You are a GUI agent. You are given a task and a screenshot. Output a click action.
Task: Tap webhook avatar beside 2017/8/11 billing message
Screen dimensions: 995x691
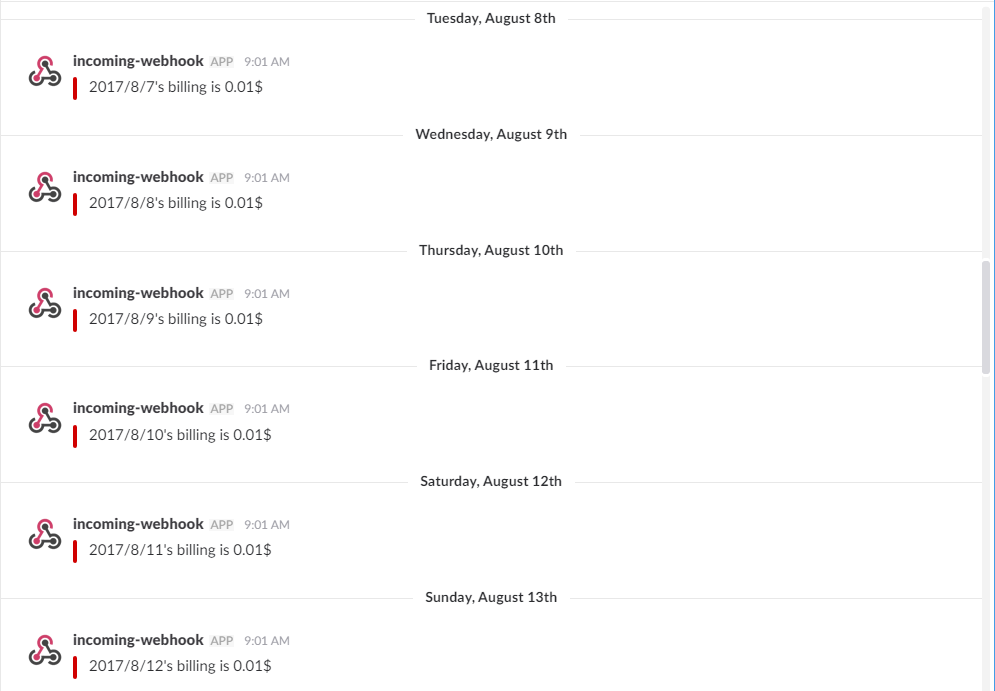pyautogui.click(x=44, y=534)
